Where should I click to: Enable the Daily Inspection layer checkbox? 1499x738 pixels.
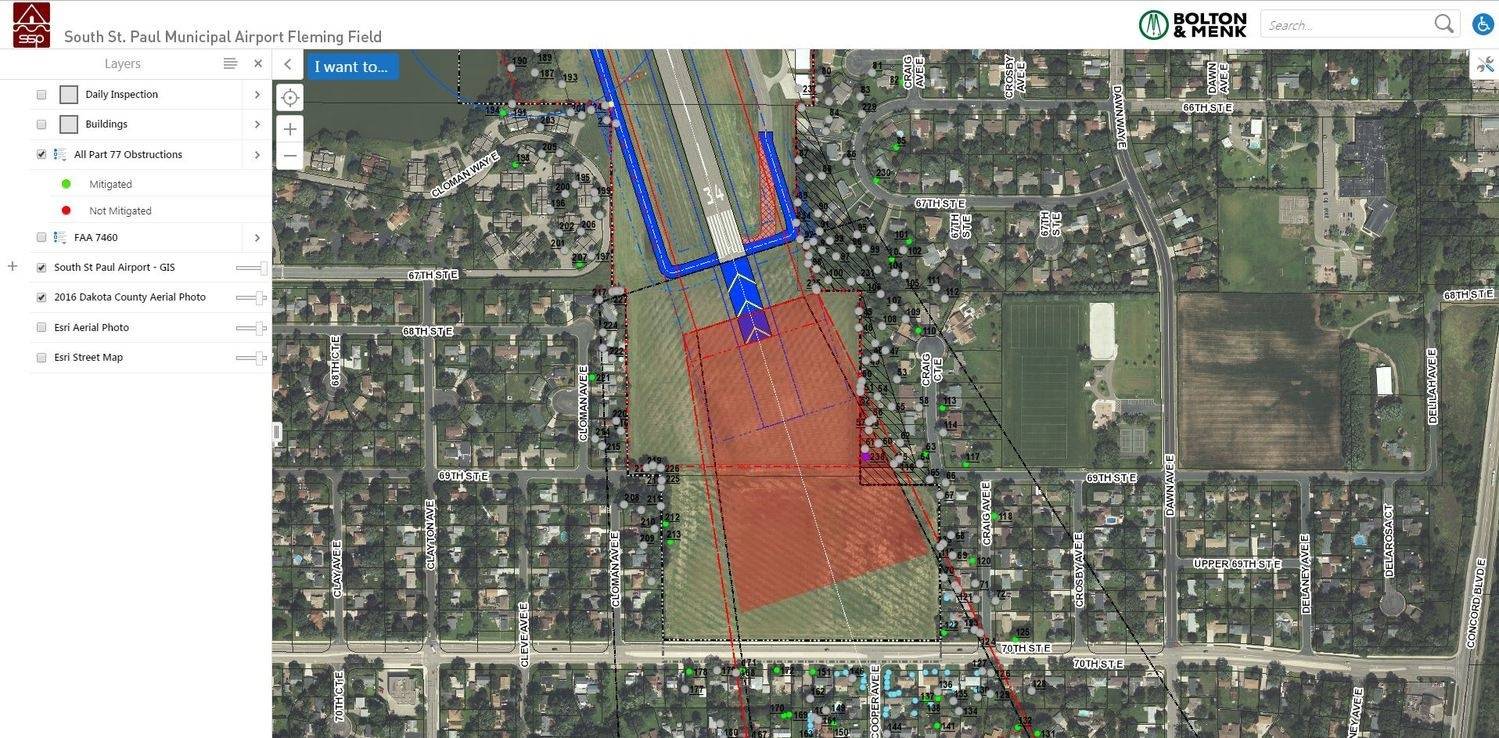(41, 95)
